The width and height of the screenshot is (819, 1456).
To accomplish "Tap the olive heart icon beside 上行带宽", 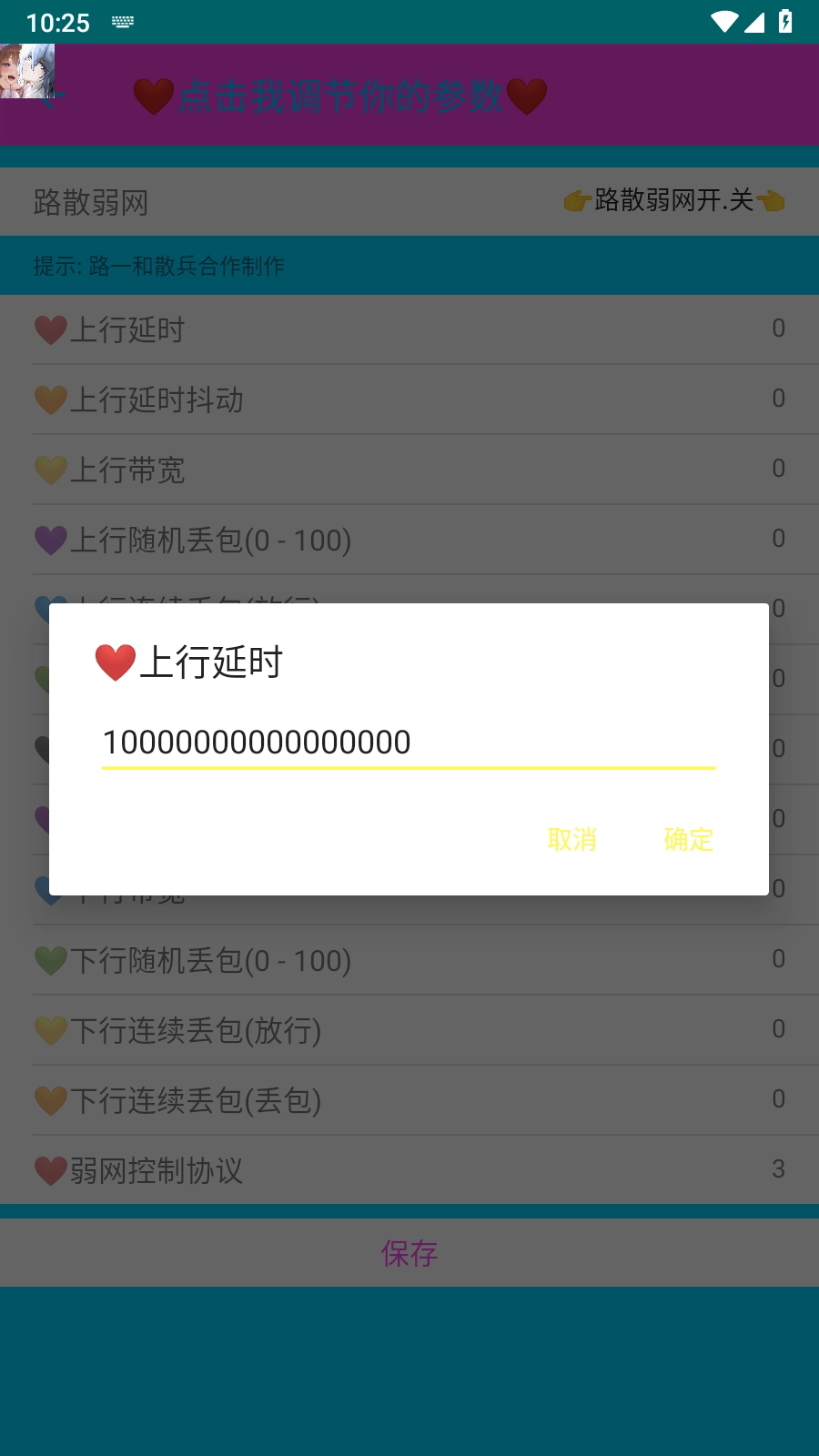I will (51, 469).
